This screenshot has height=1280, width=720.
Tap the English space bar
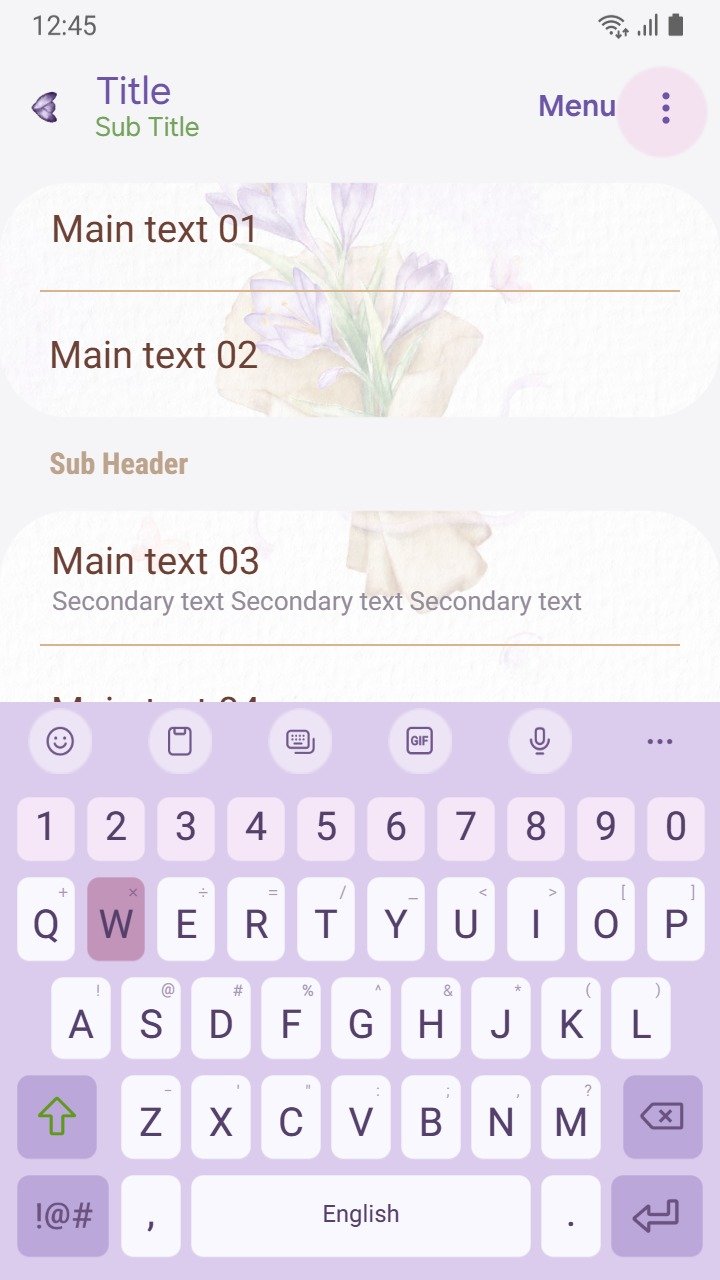(361, 1216)
